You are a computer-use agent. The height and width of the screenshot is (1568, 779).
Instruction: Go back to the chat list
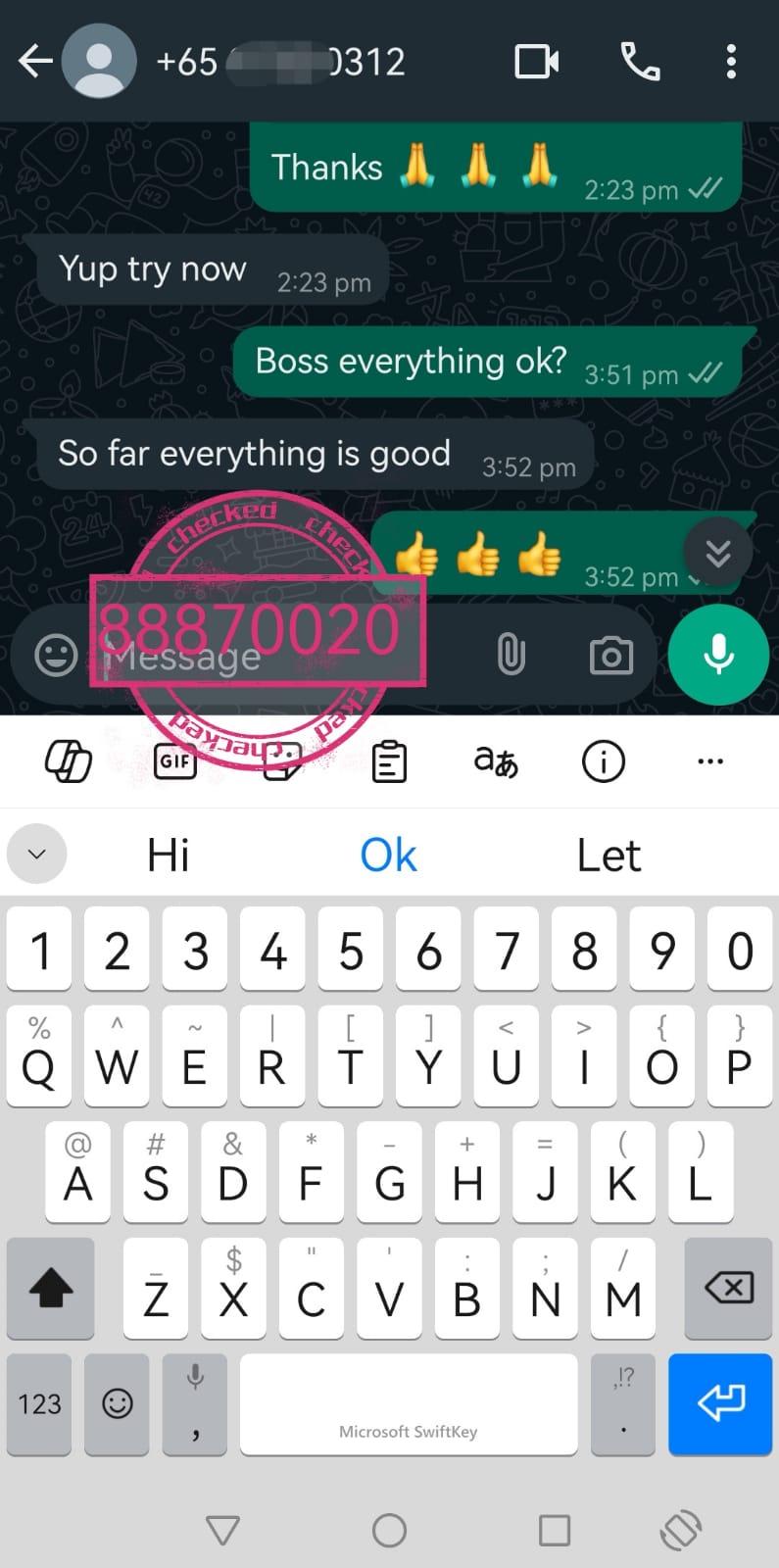(x=35, y=62)
